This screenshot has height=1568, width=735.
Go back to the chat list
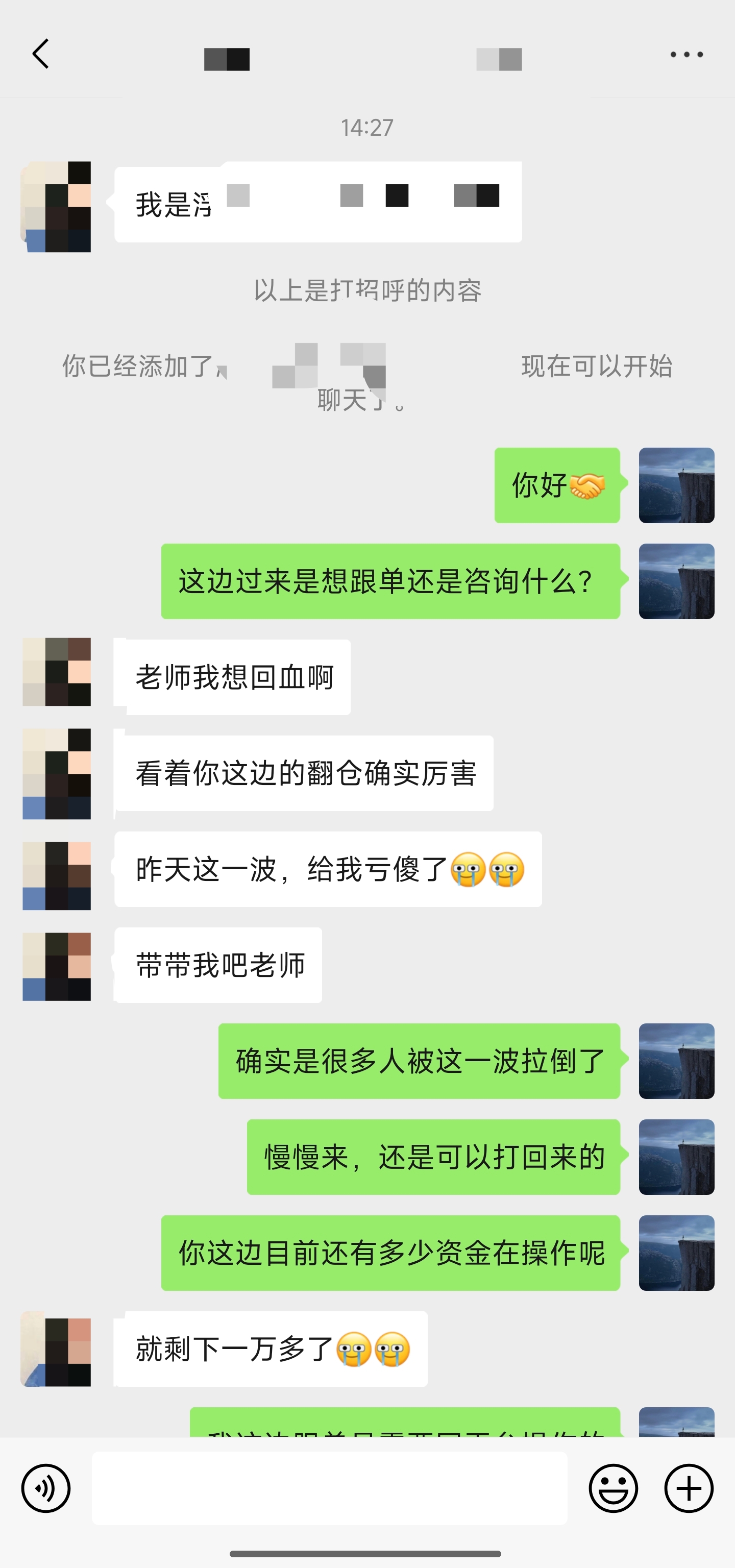pyautogui.click(x=40, y=54)
